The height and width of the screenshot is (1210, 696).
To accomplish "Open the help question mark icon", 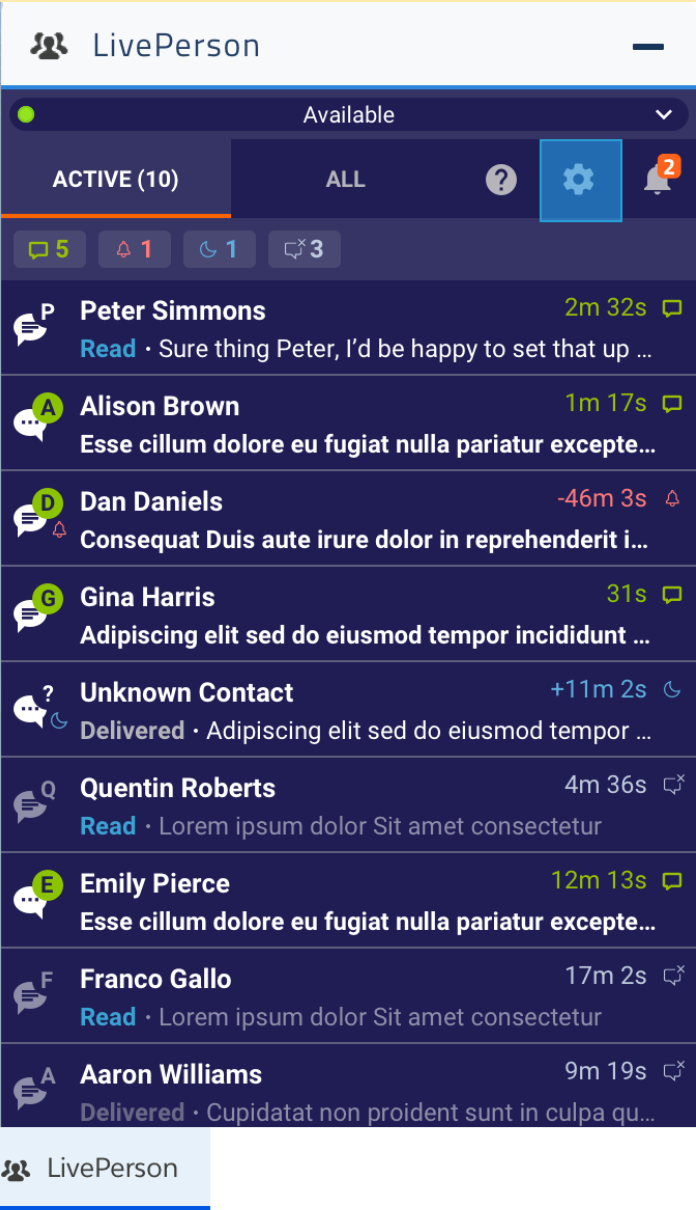I will coord(501,180).
